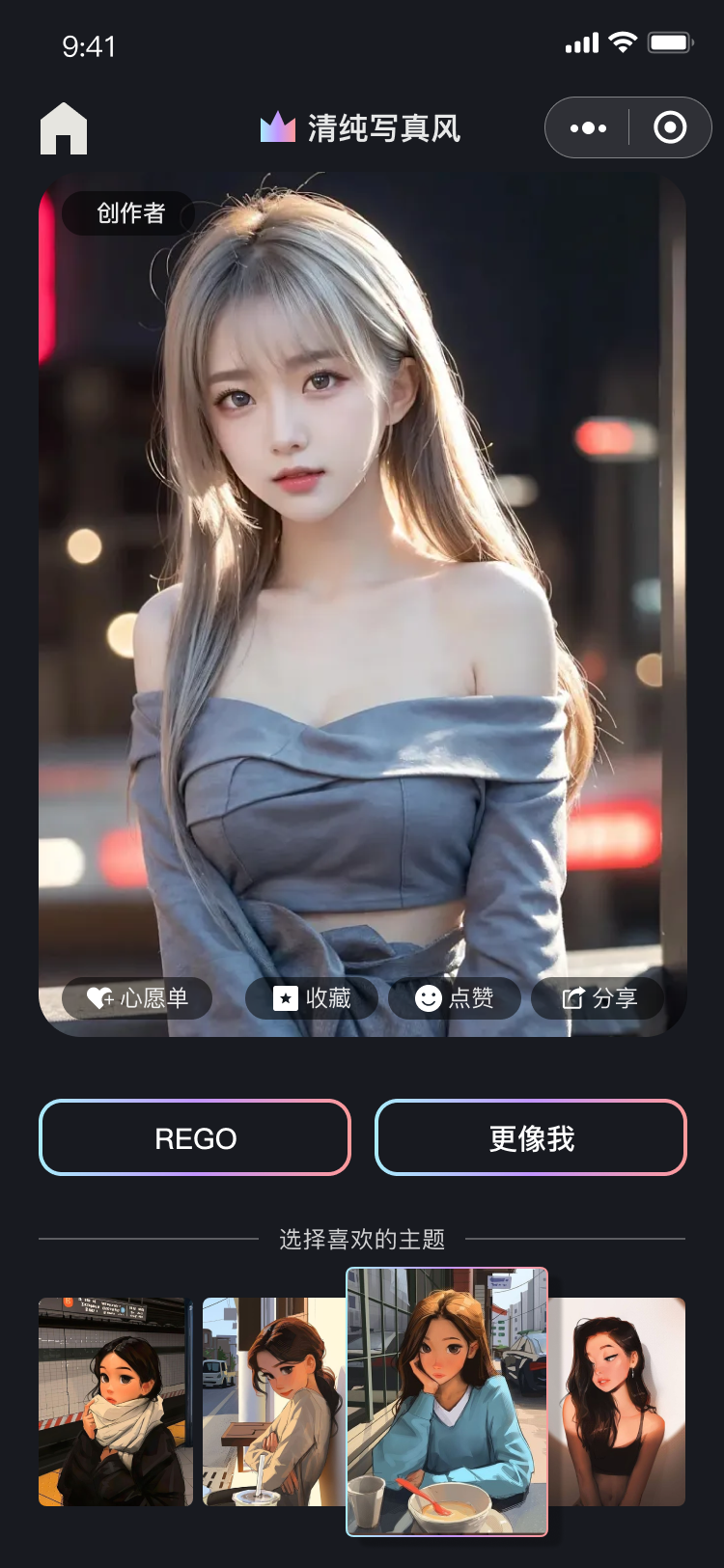Select the blue sweater cafe girl theme
724x1568 pixels.
pyautogui.click(x=447, y=1402)
